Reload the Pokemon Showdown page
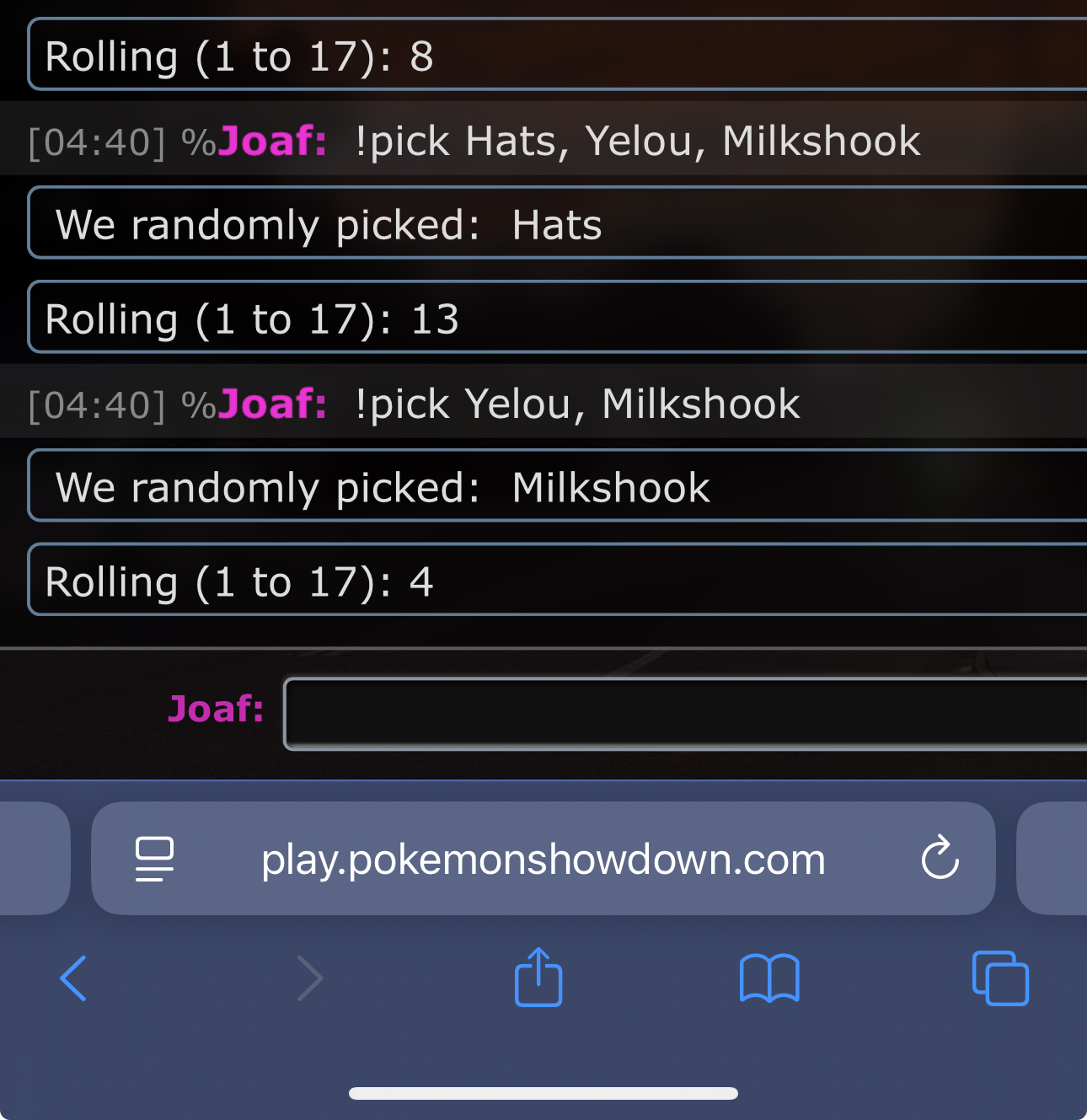1087x1120 pixels. coord(940,858)
